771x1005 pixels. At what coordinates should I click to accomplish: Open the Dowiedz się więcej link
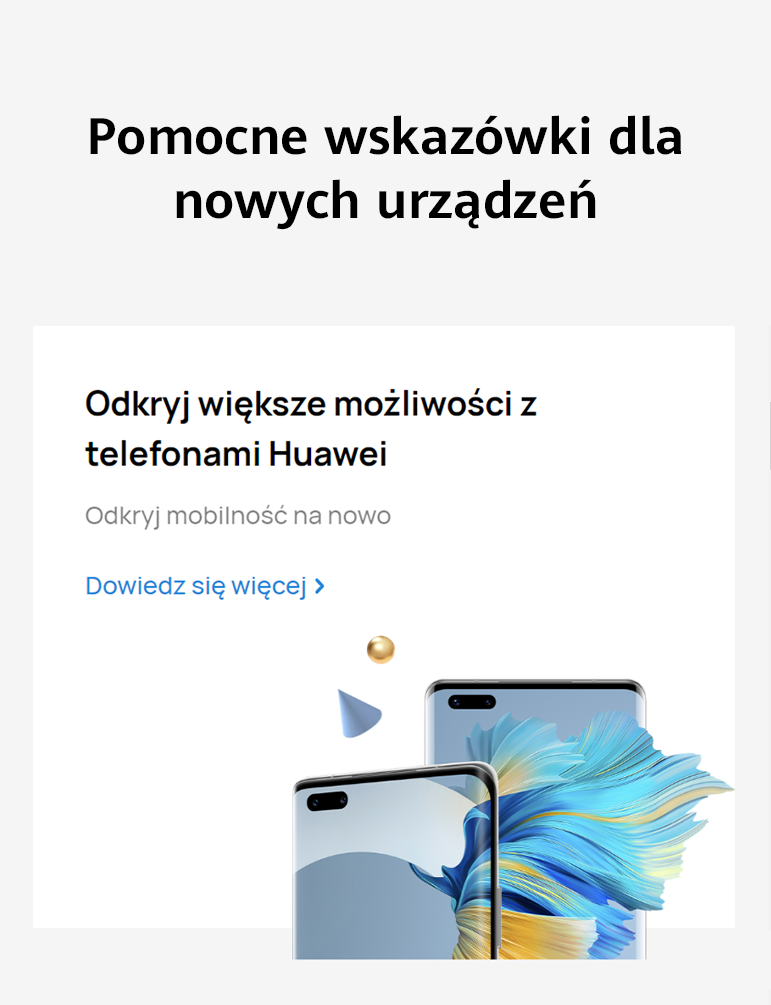pyautogui.click(x=204, y=586)
